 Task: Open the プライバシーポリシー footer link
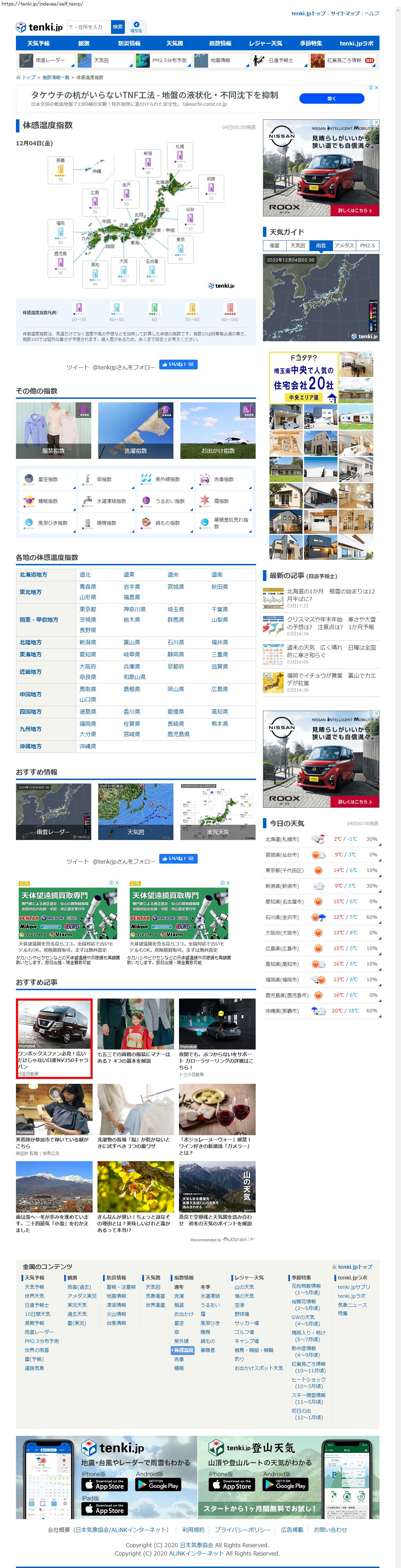point(242,1530)
